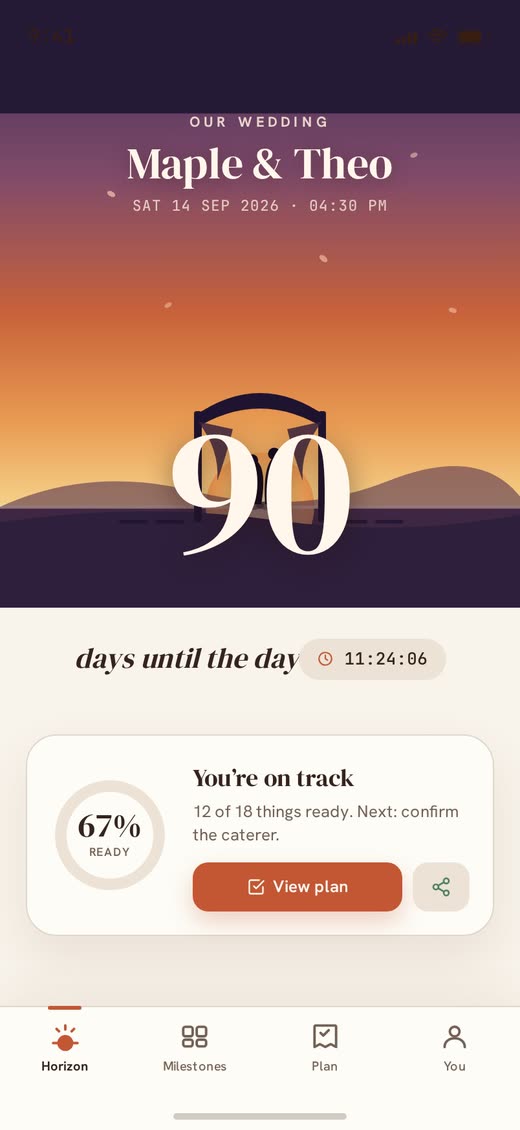Share the wedding countdown progress

pos(441,886)
